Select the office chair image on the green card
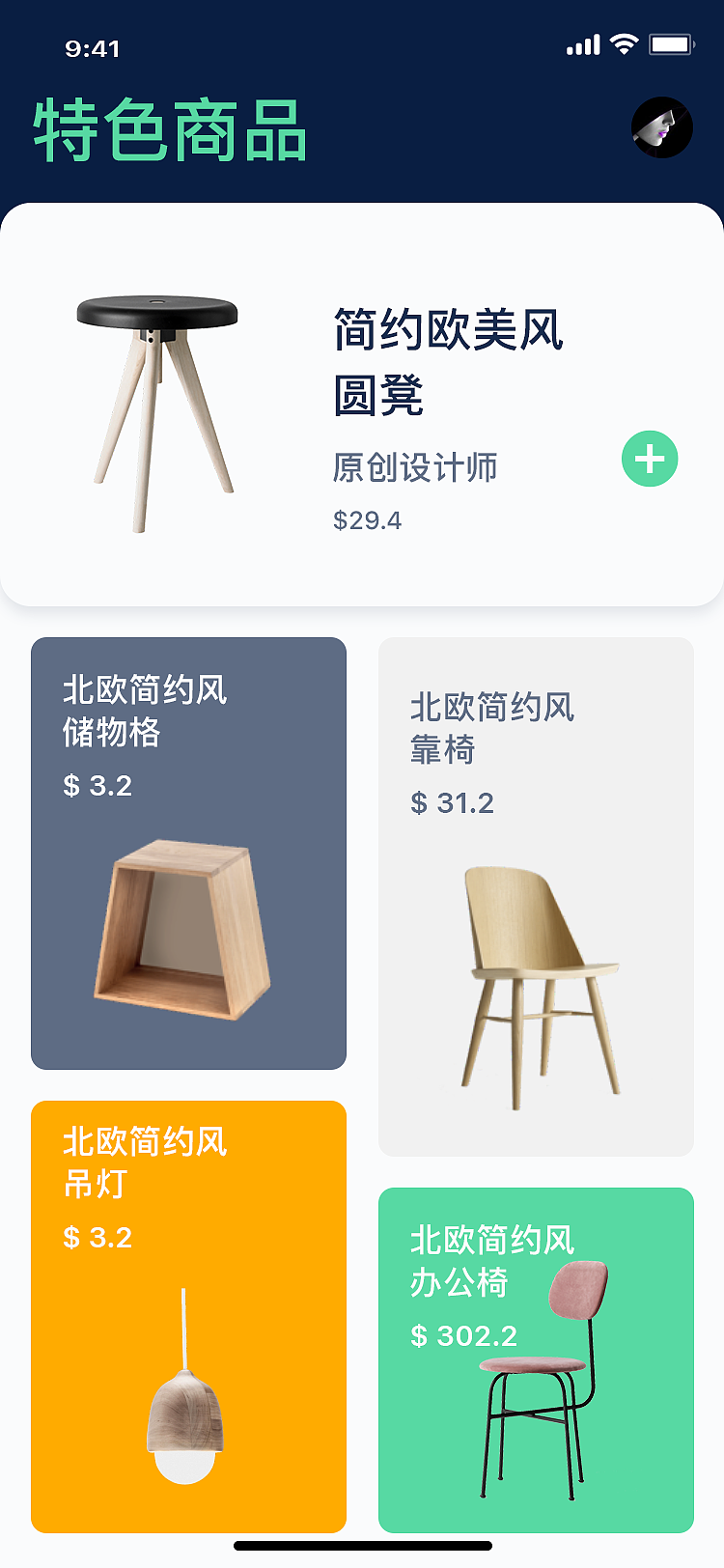The width and height of the screenshot is (724, 1568). pos(541,1381)
